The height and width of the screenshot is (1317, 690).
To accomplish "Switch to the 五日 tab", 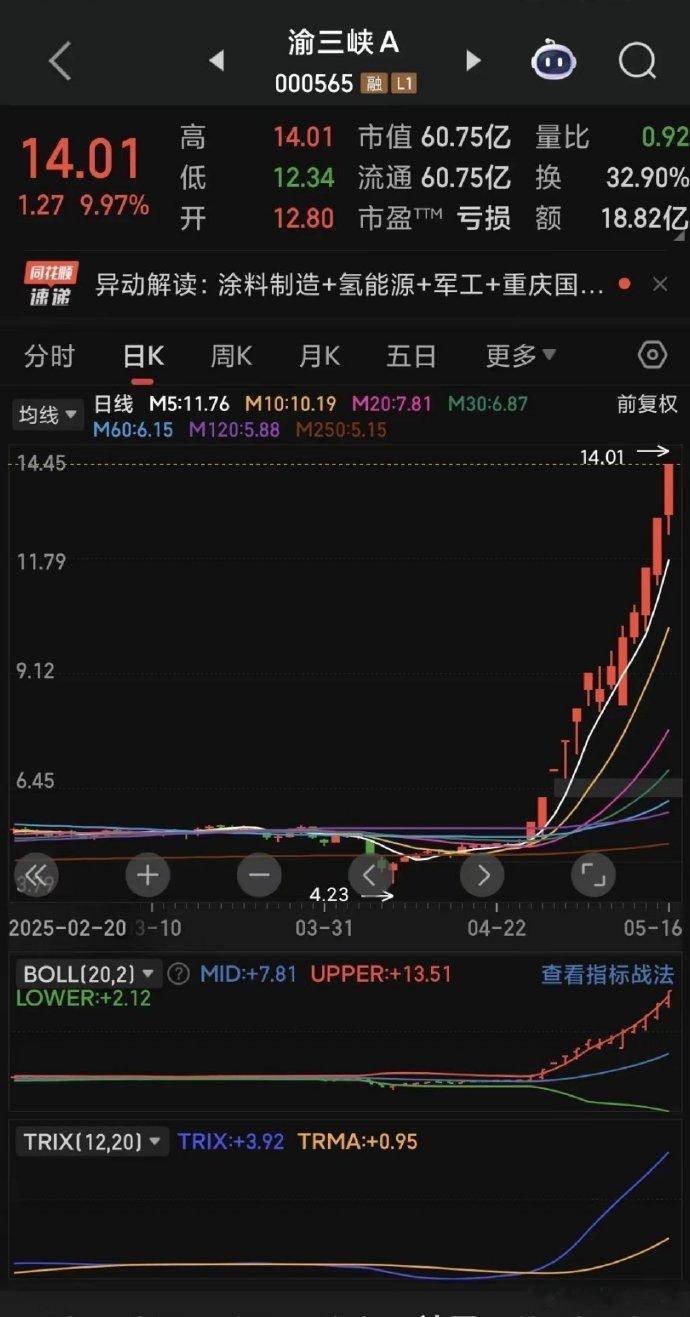I will 411,356.
